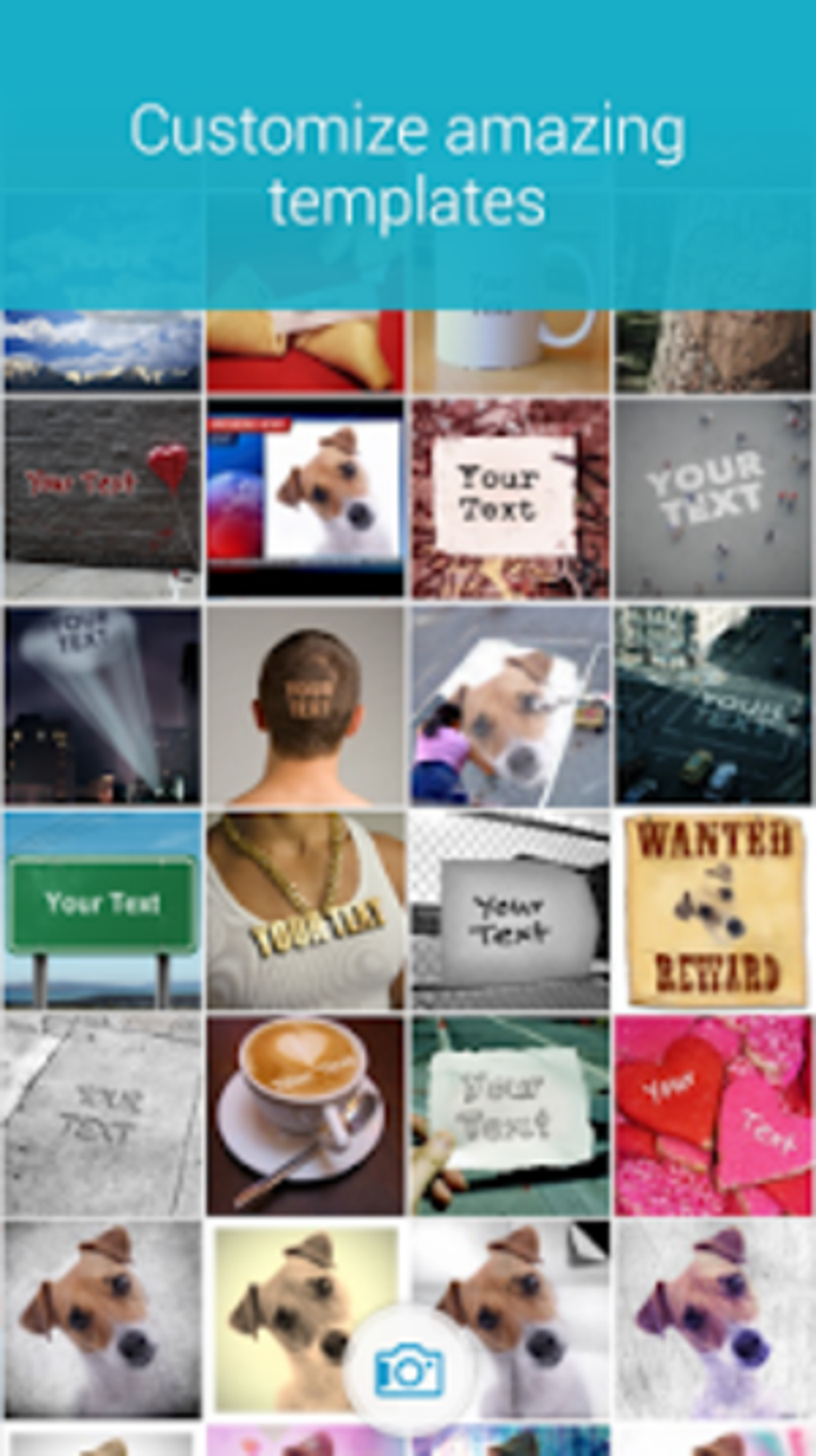Select the latte art coffee template
The image size is (816, 1456).
[306, 1116]
